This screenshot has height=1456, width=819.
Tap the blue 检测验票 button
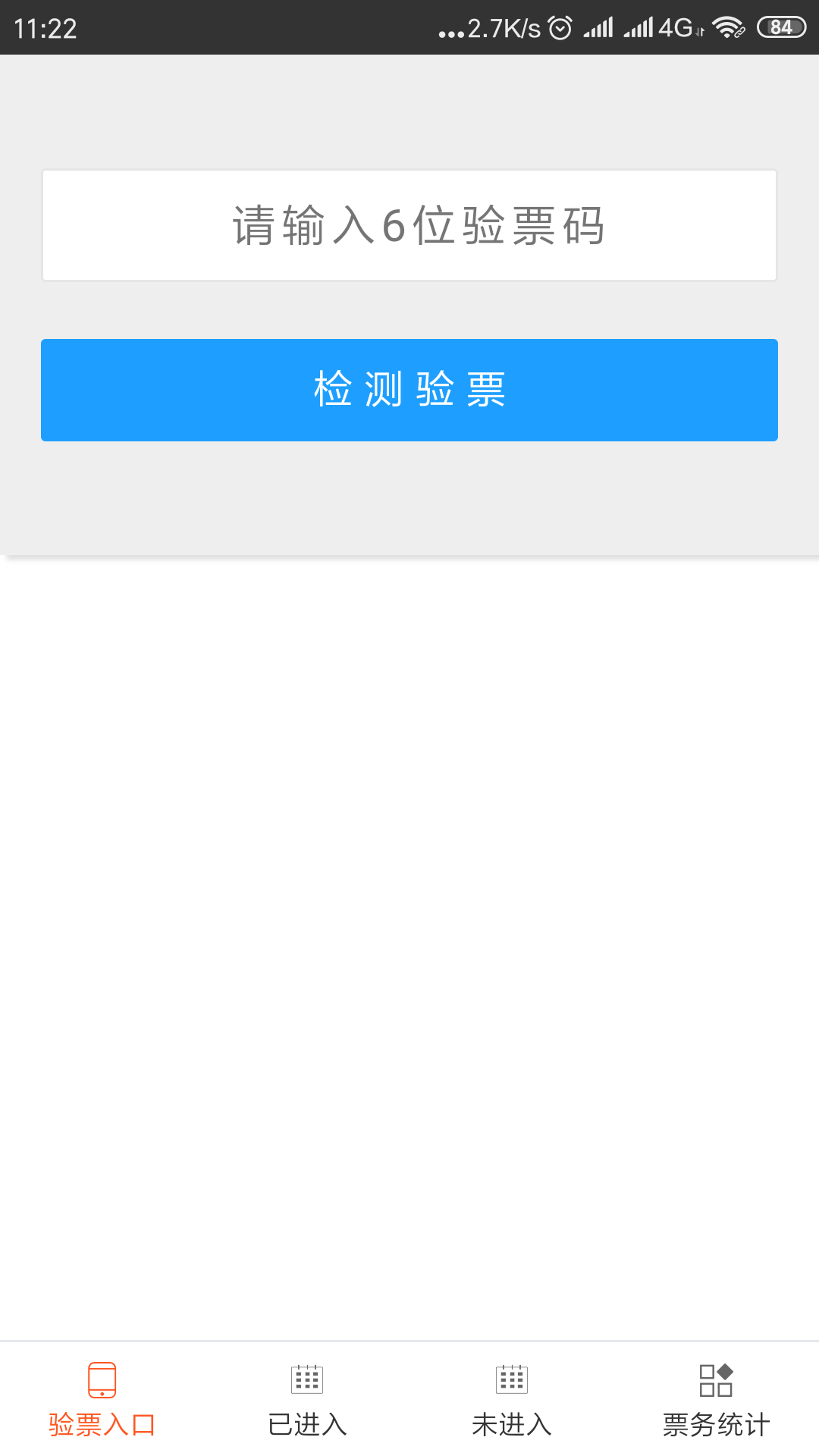pyautogui.click(x=409, y=390)
